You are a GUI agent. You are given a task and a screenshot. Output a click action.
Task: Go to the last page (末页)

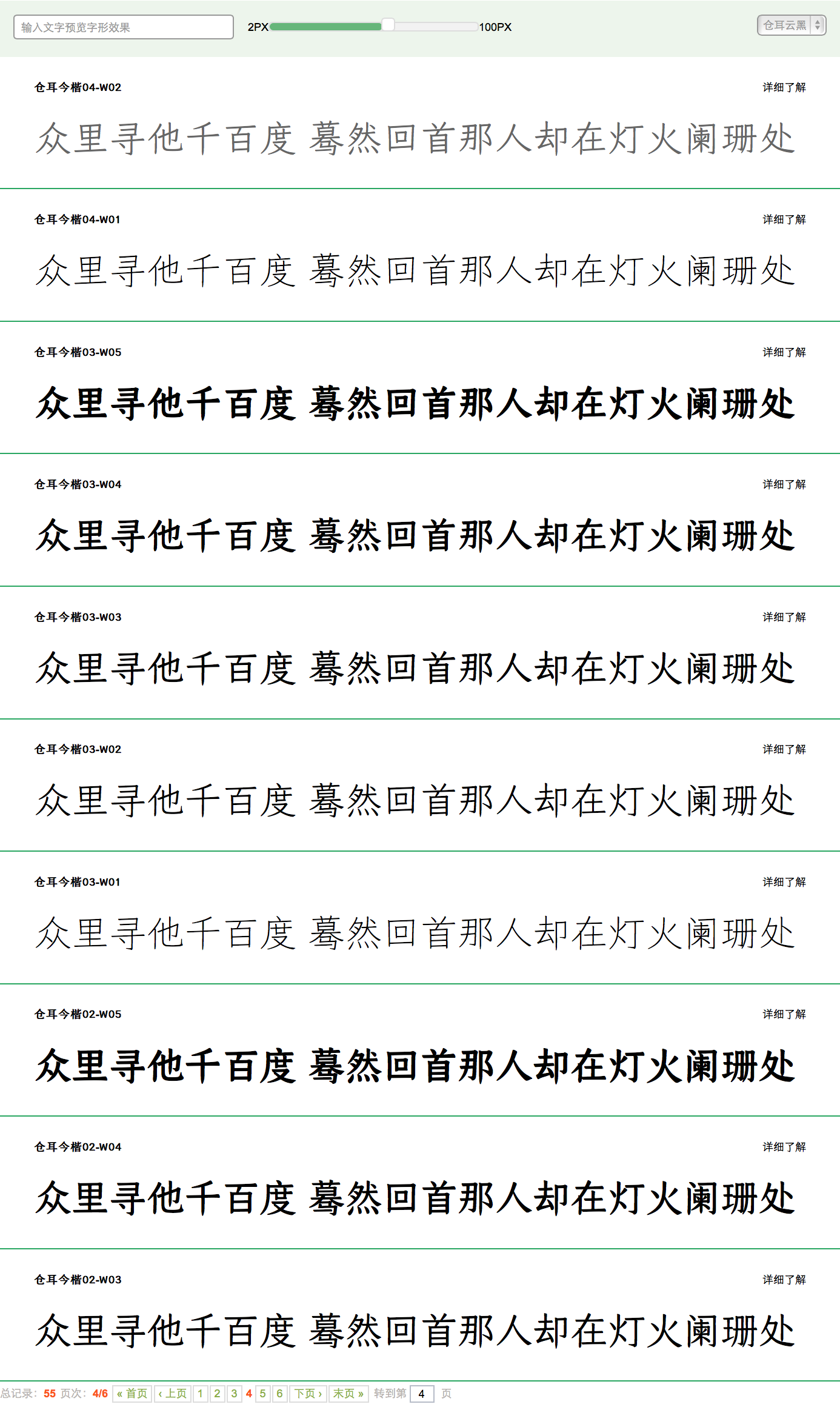point(348,1394)
